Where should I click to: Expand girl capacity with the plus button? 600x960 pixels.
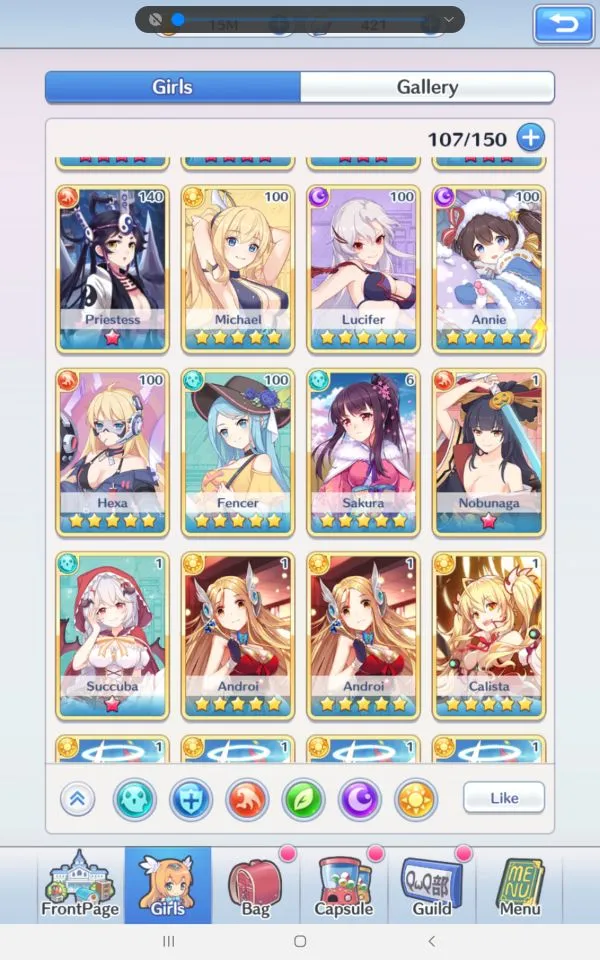(x=530, y=138)
